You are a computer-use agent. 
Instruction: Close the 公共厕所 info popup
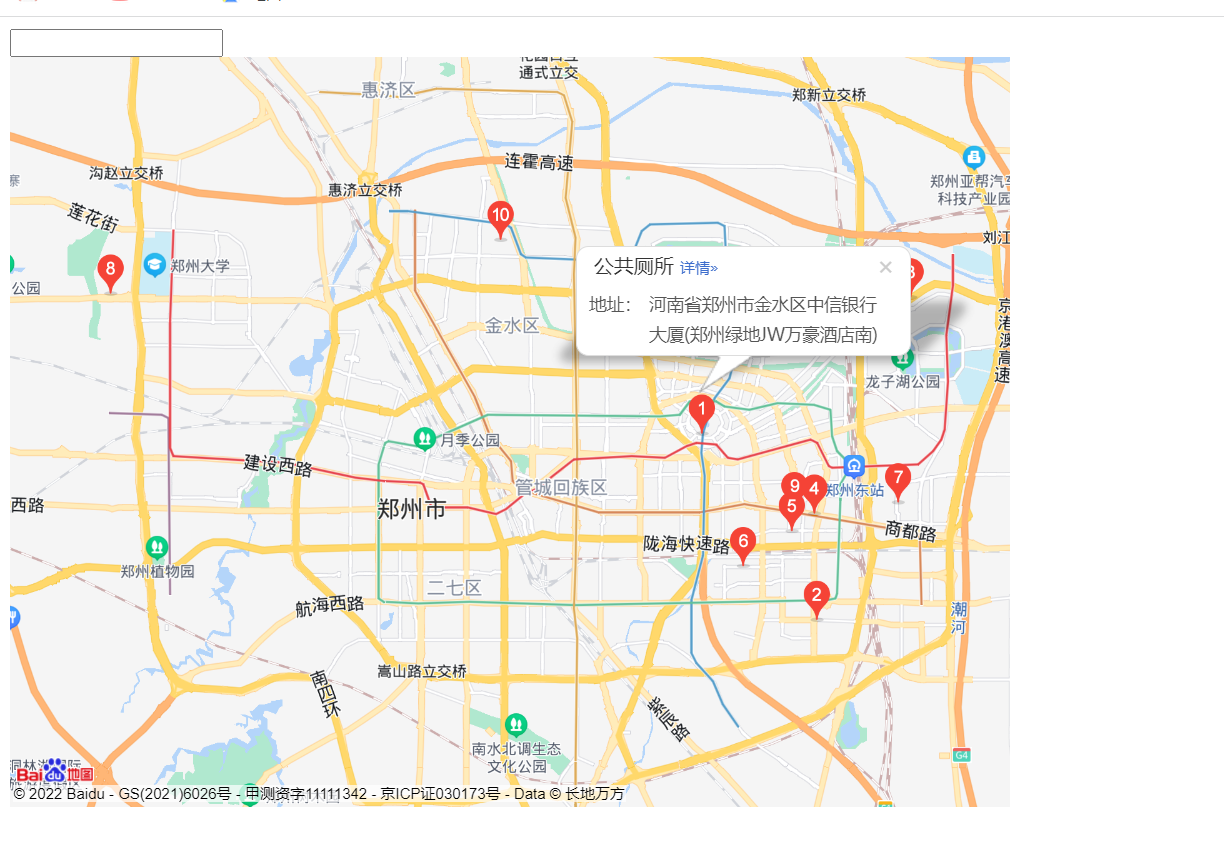point(885,267)
